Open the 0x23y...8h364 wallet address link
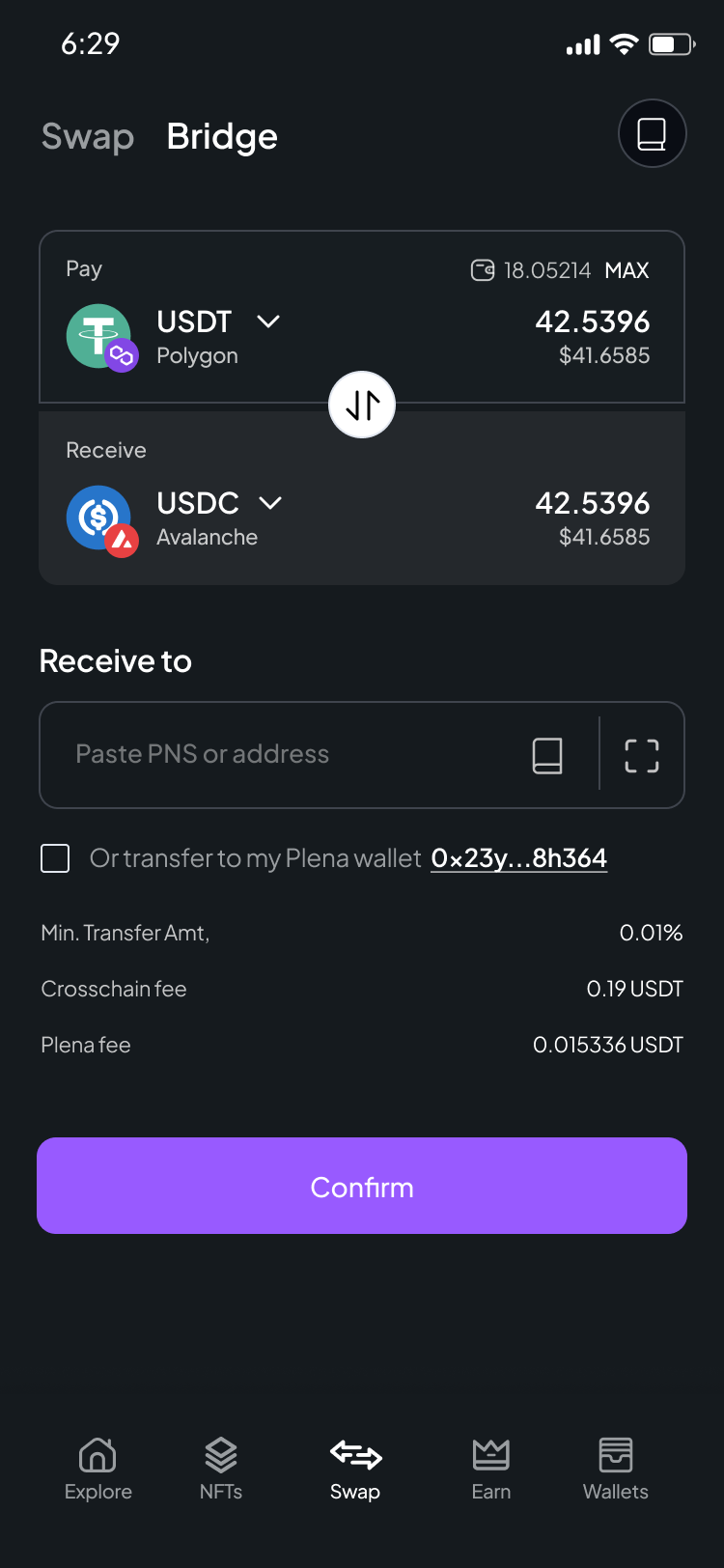 pos(518,857)
